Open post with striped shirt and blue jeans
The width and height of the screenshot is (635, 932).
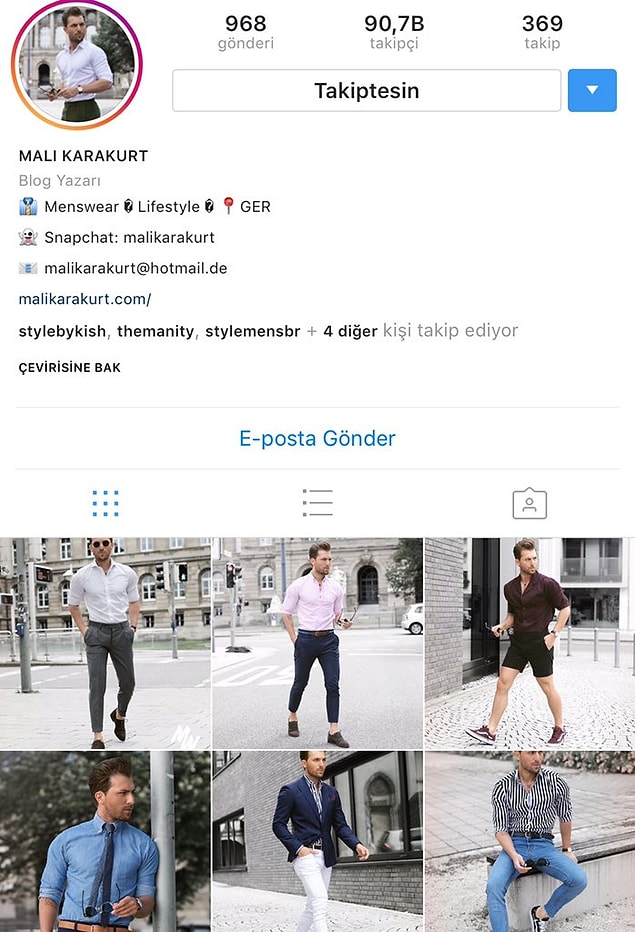(x=530, y=842)
